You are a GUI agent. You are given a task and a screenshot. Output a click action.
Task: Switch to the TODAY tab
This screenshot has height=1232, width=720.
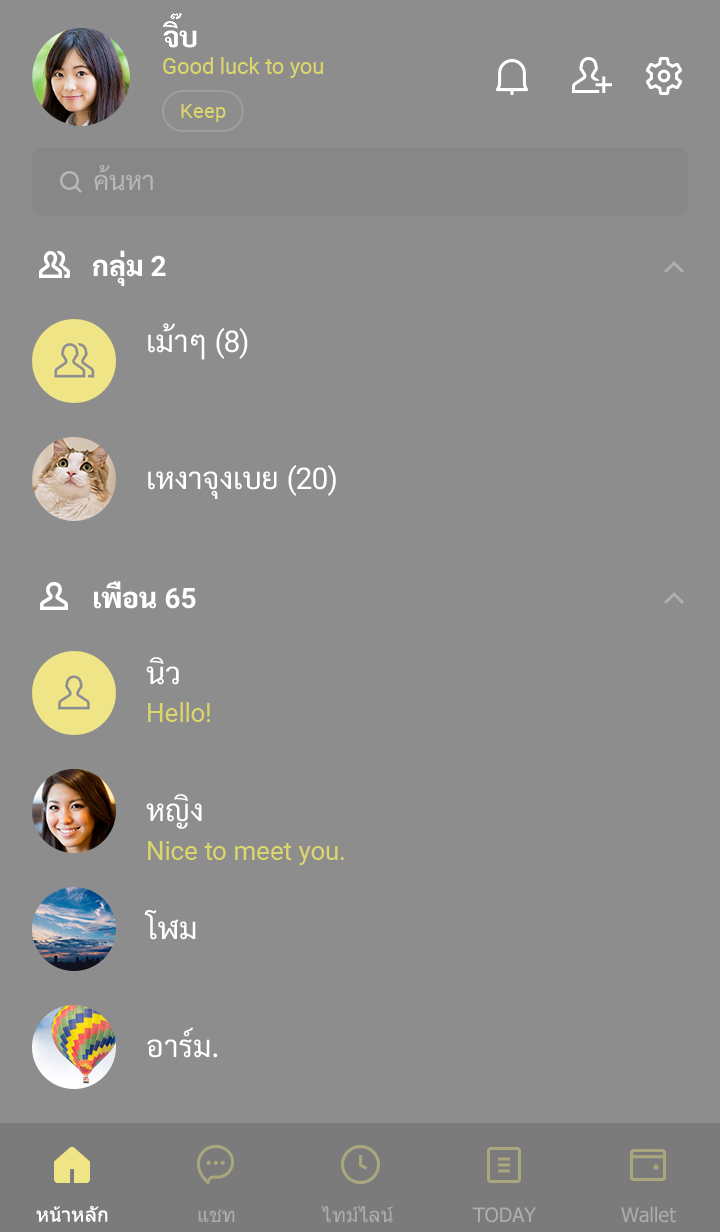pyautogui.click(x=504, y=1180)
